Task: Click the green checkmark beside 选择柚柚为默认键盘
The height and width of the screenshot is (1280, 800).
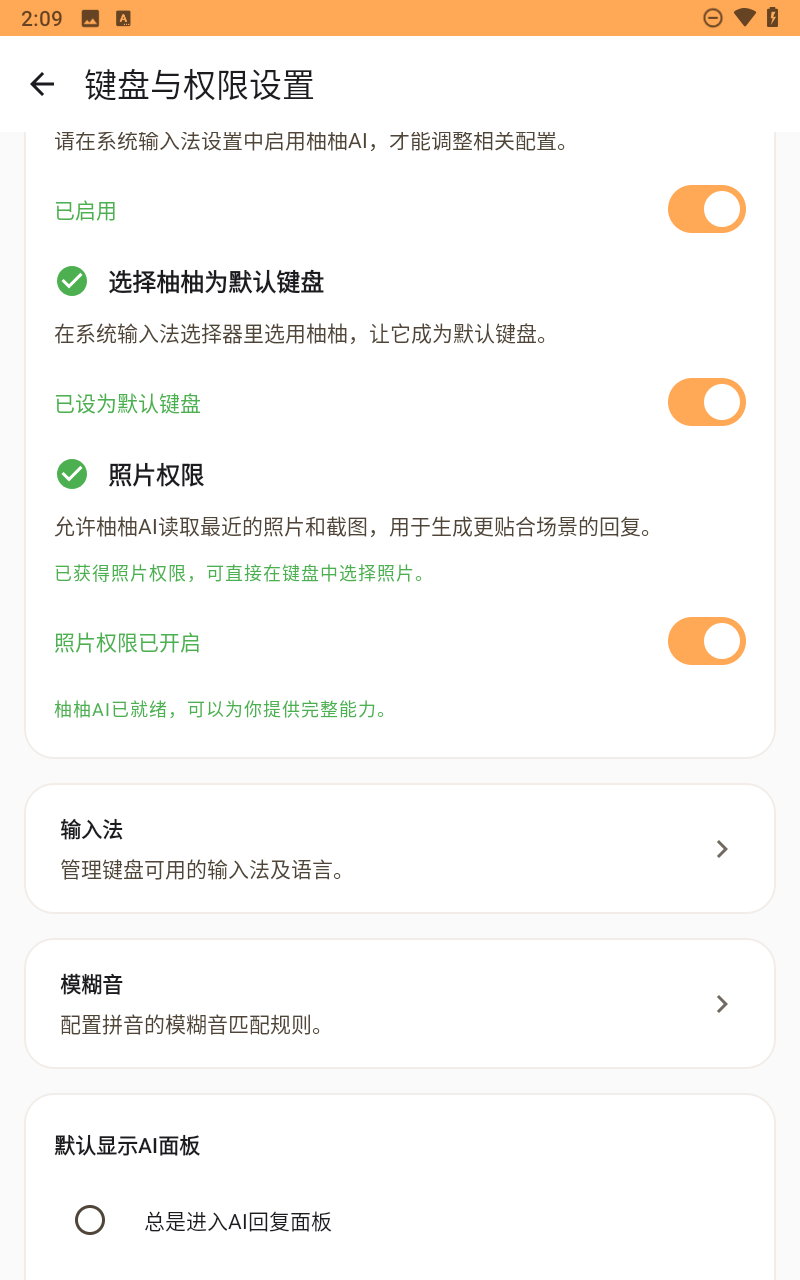Action: tap(71, 281)
